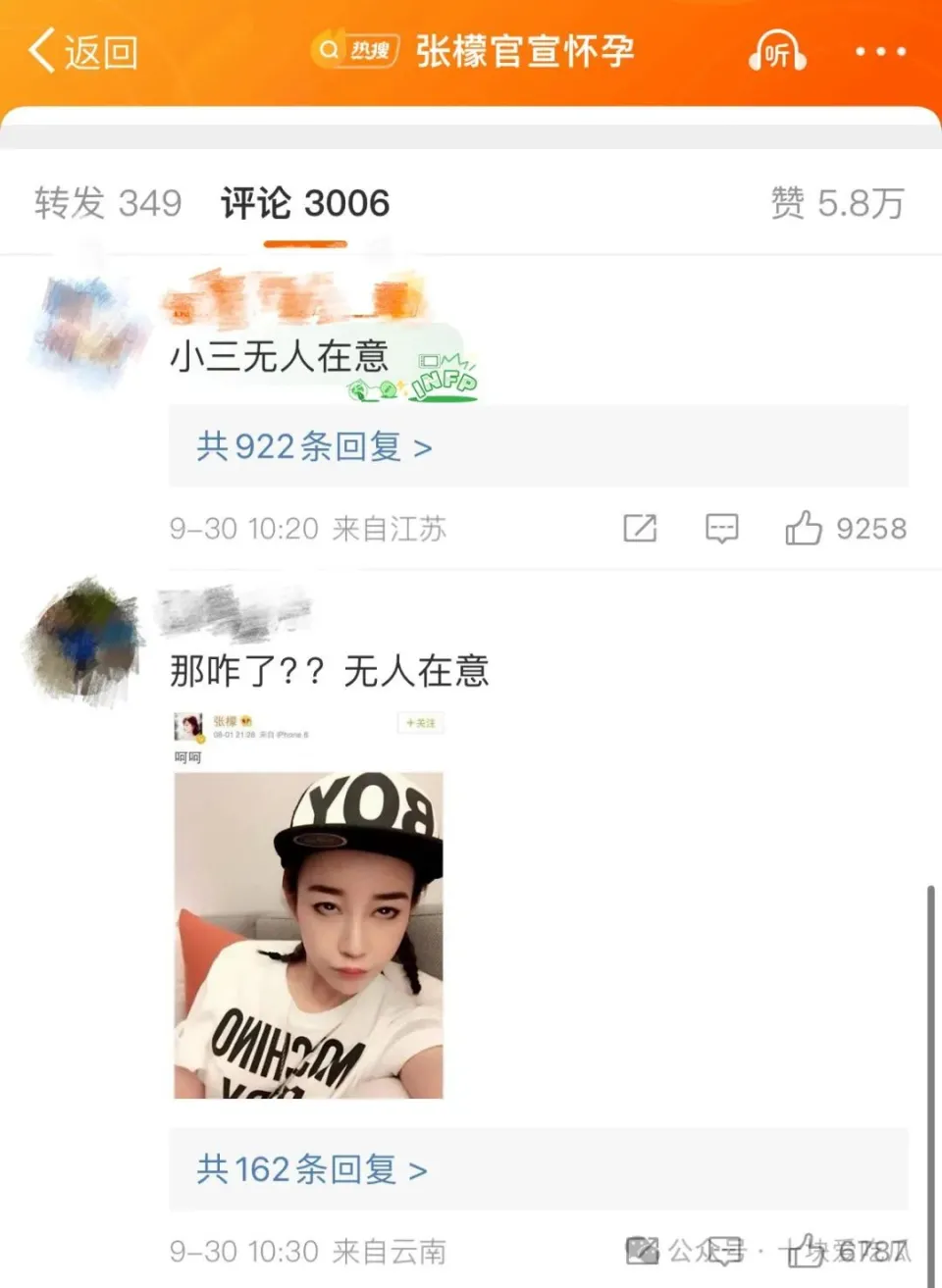Expand 共922条回复 replies
Image resolution: width=942 pixels, height=1288 pixels.
point(314,447)
